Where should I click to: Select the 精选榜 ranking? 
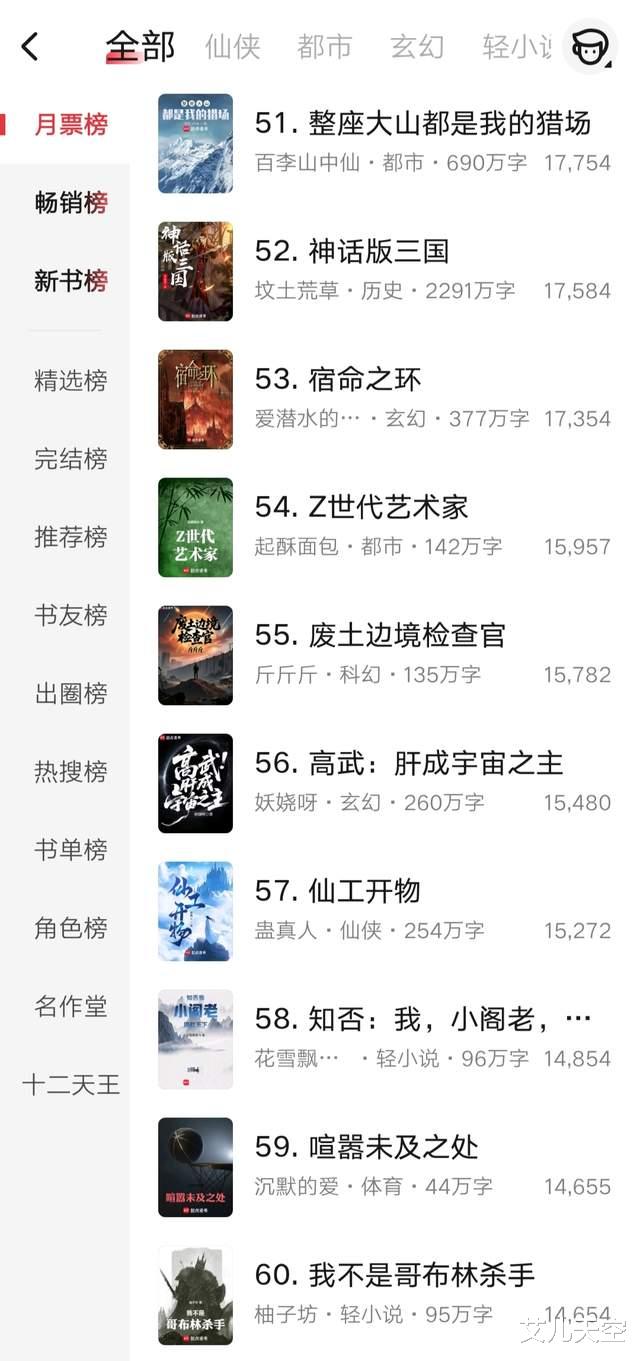[70, 380]
